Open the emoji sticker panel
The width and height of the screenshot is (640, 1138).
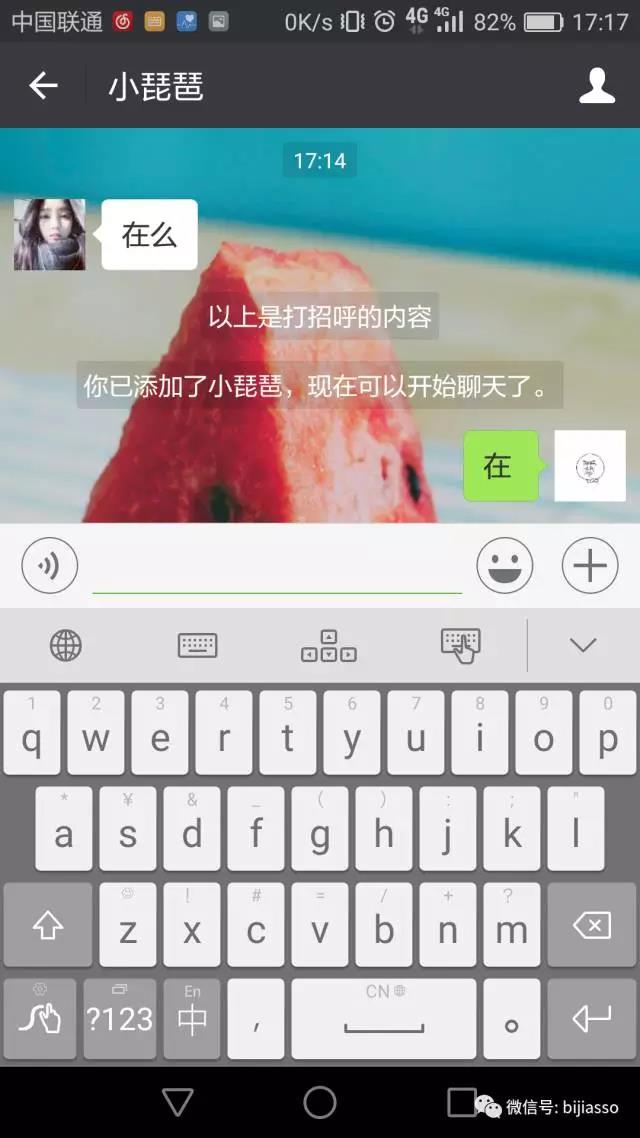pyautogui.click(x=504, y=566)
